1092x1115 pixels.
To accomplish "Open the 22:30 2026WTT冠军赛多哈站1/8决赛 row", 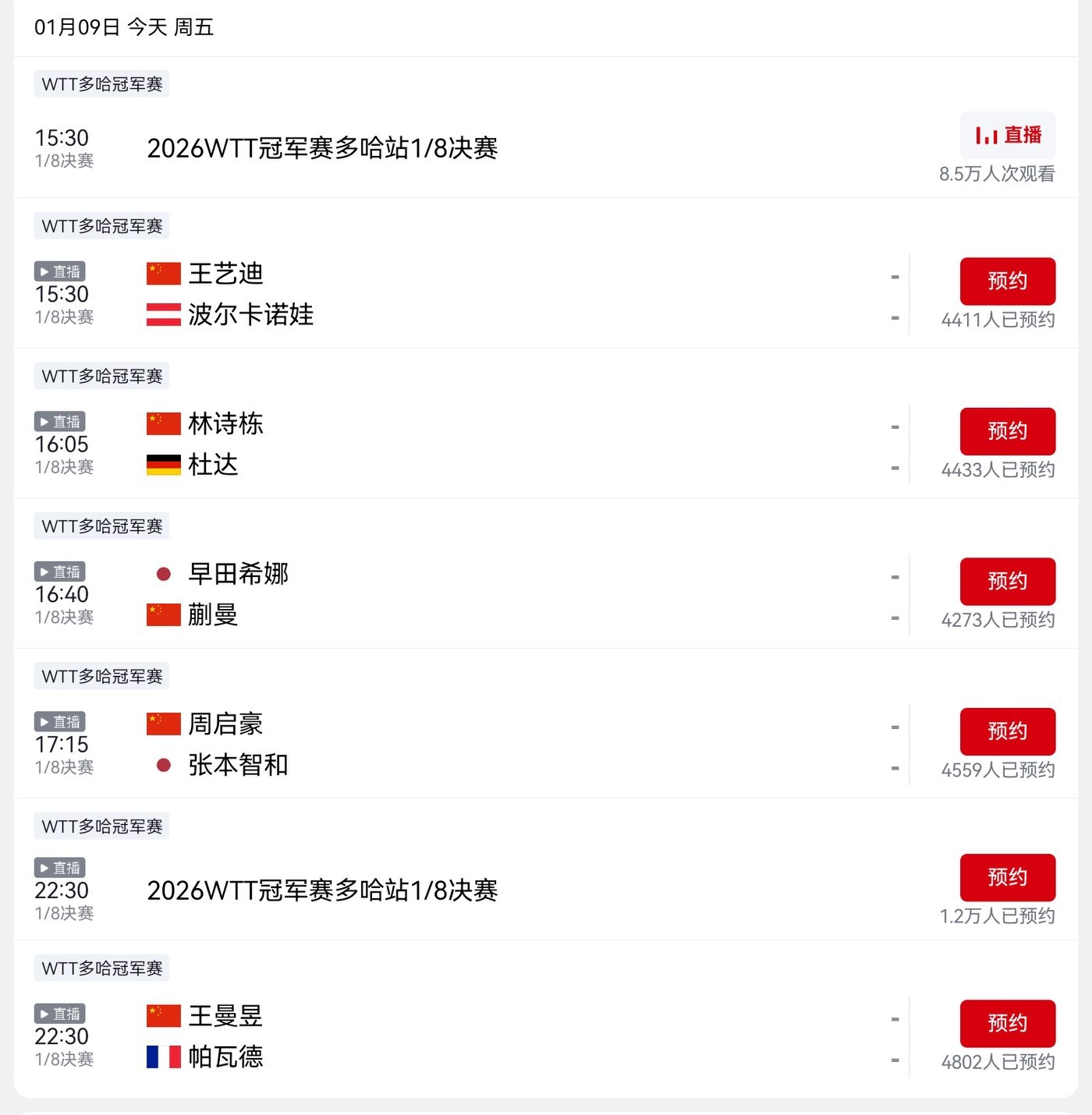I will [x=322, y=890].
